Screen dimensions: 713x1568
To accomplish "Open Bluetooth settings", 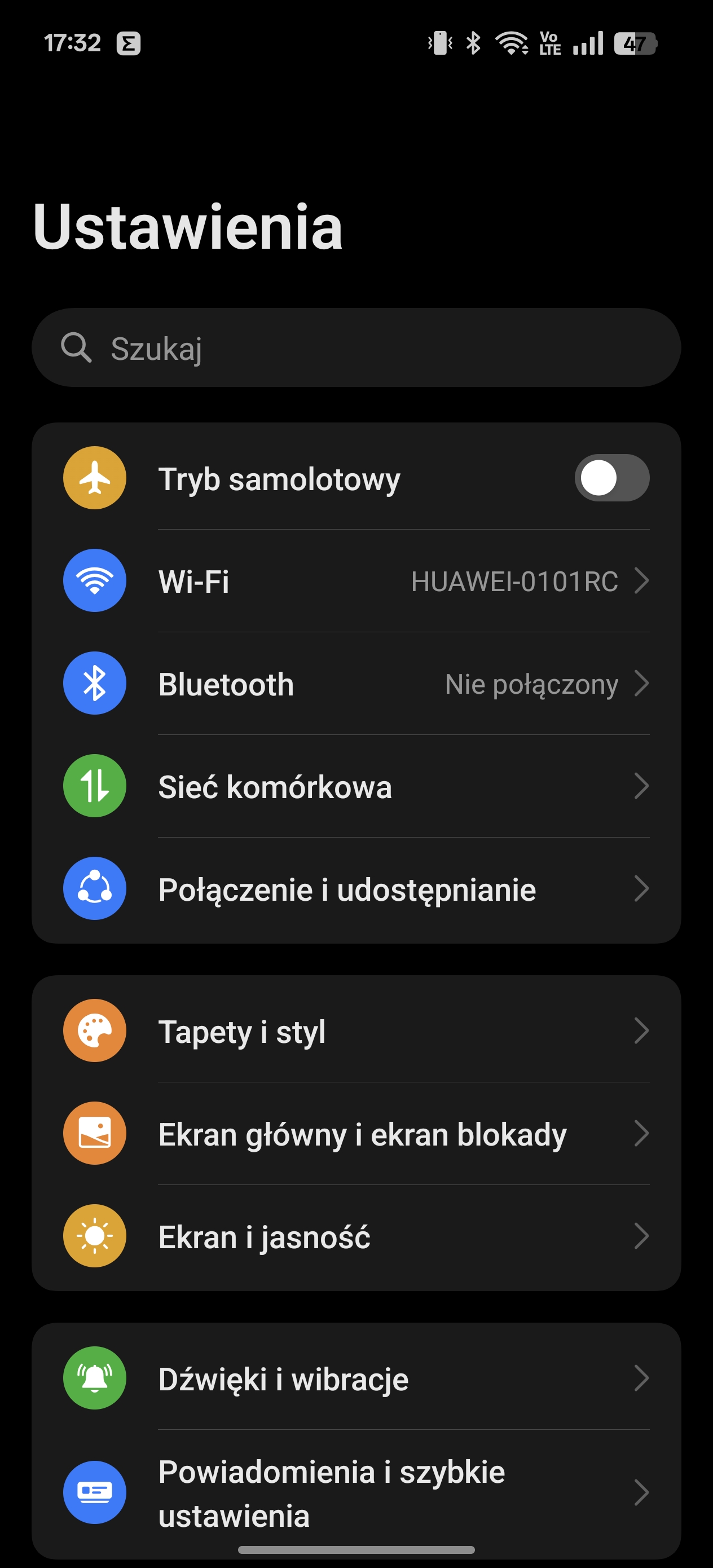I will (x=356, y=684).
